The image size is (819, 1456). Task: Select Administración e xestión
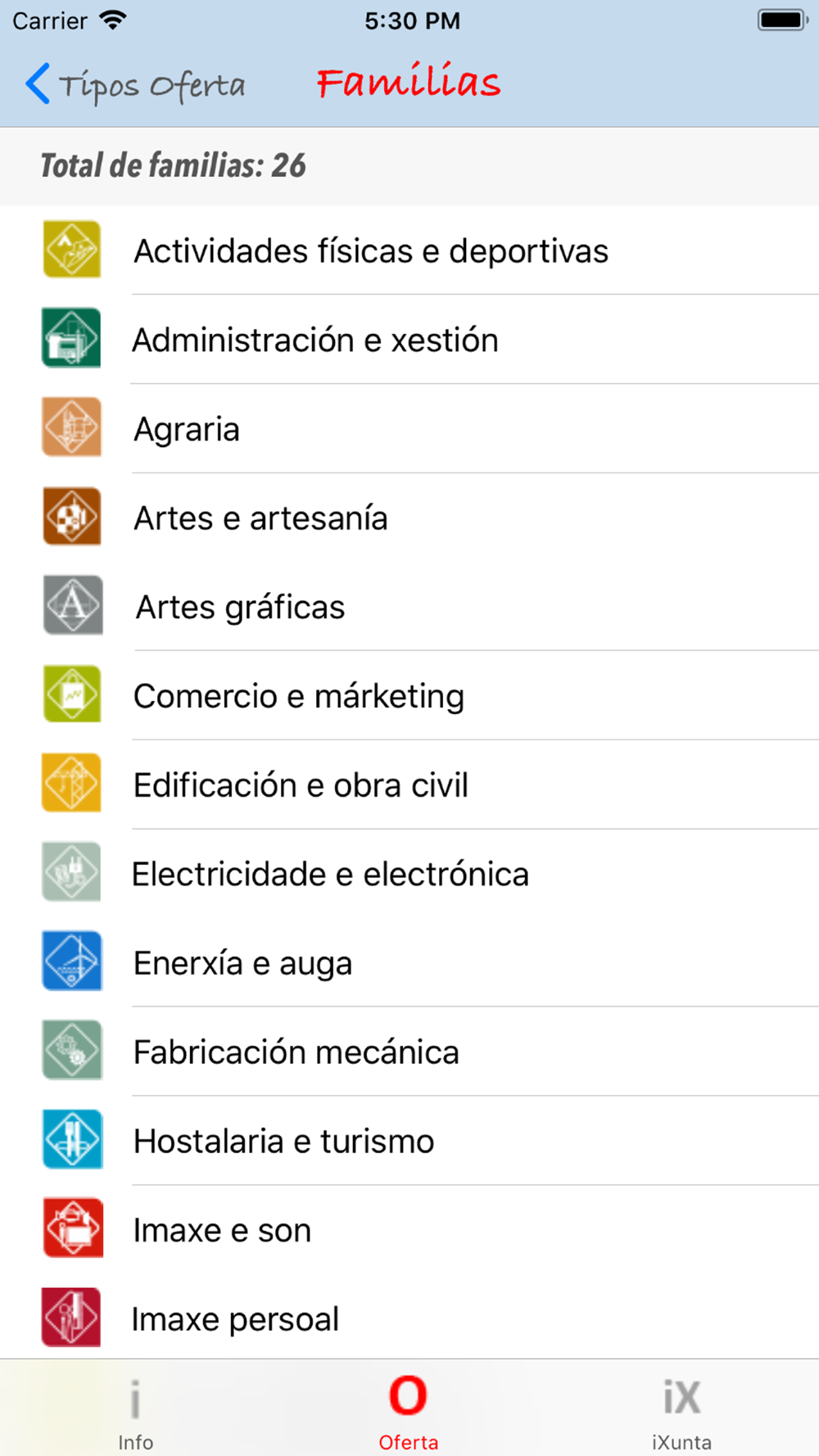(409, 339)
